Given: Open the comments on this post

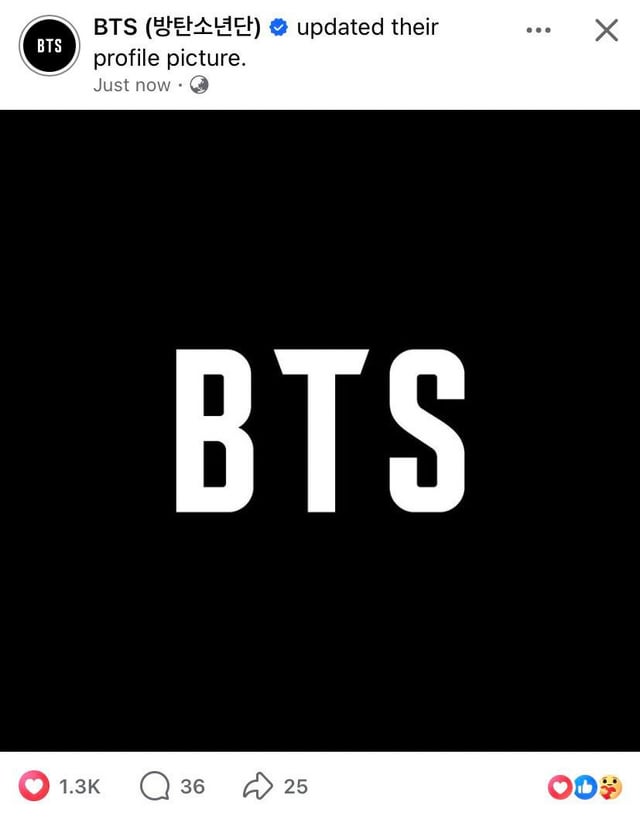Looking at the screenshot, I should pos(155,786).
